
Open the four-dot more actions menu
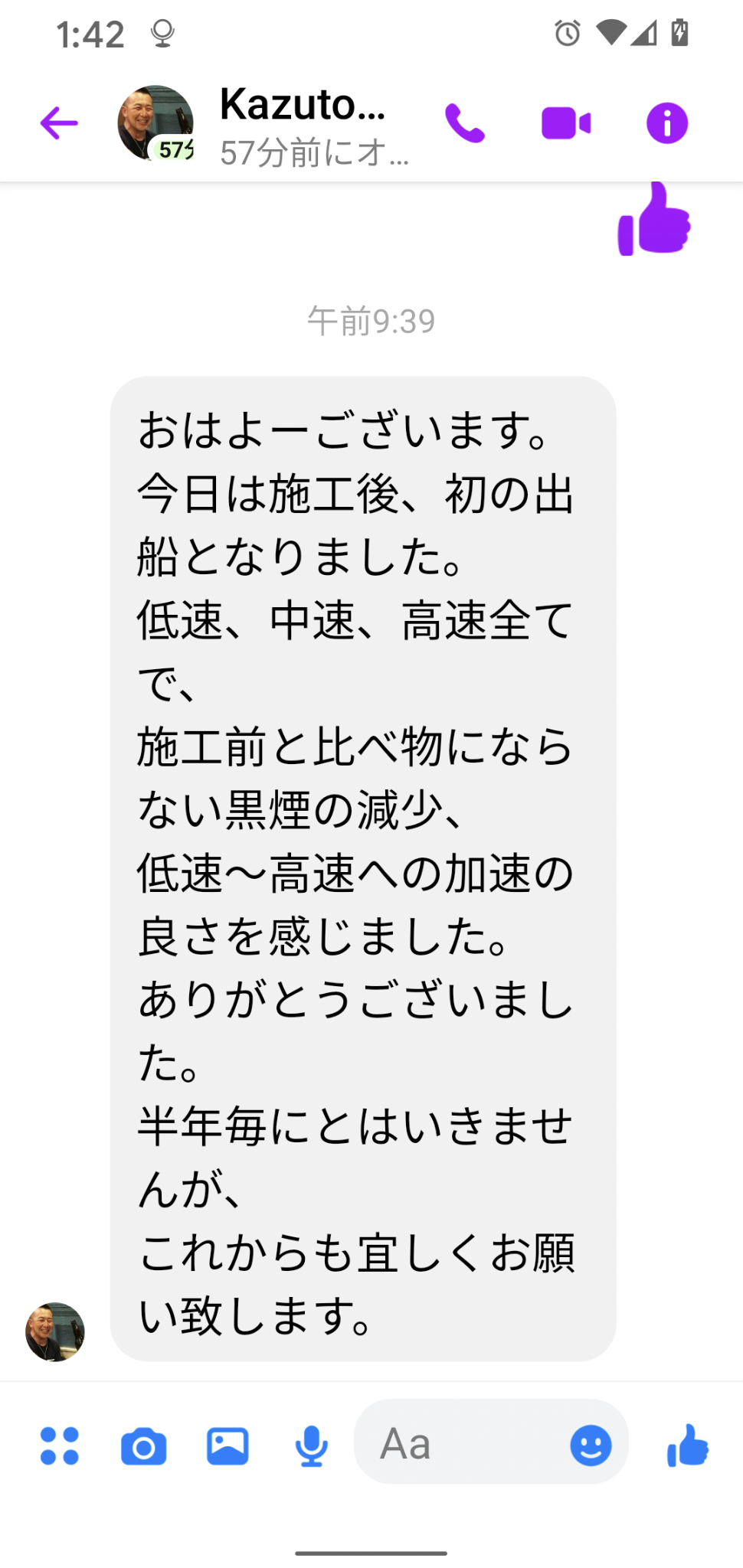[60, 1446]
